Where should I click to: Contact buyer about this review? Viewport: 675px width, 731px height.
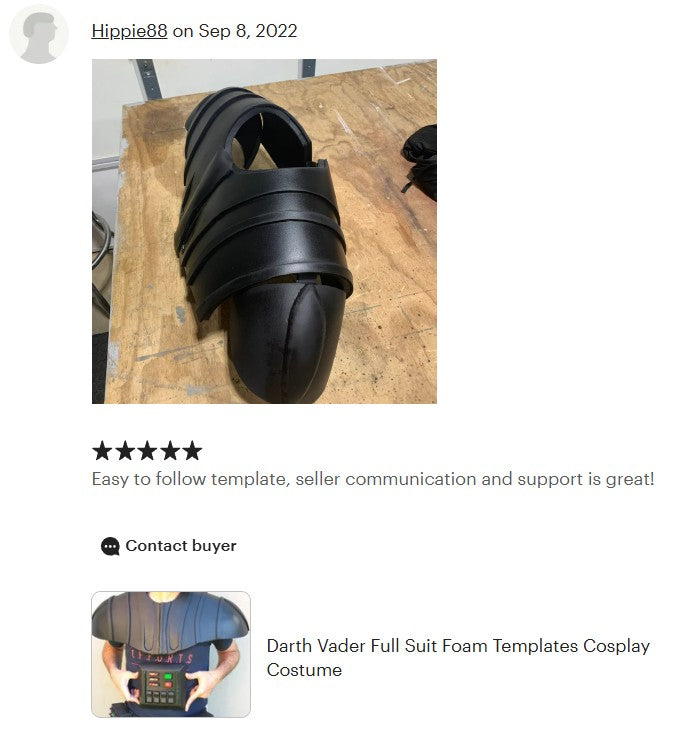point(169,546)
